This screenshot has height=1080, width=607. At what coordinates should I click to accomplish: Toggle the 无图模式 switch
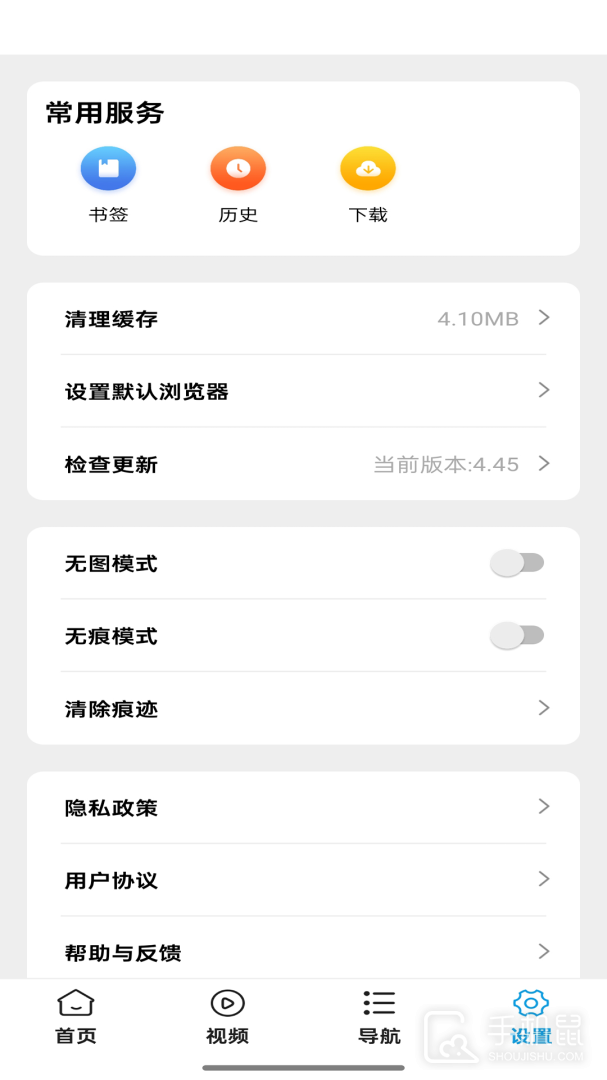point(516,563)
